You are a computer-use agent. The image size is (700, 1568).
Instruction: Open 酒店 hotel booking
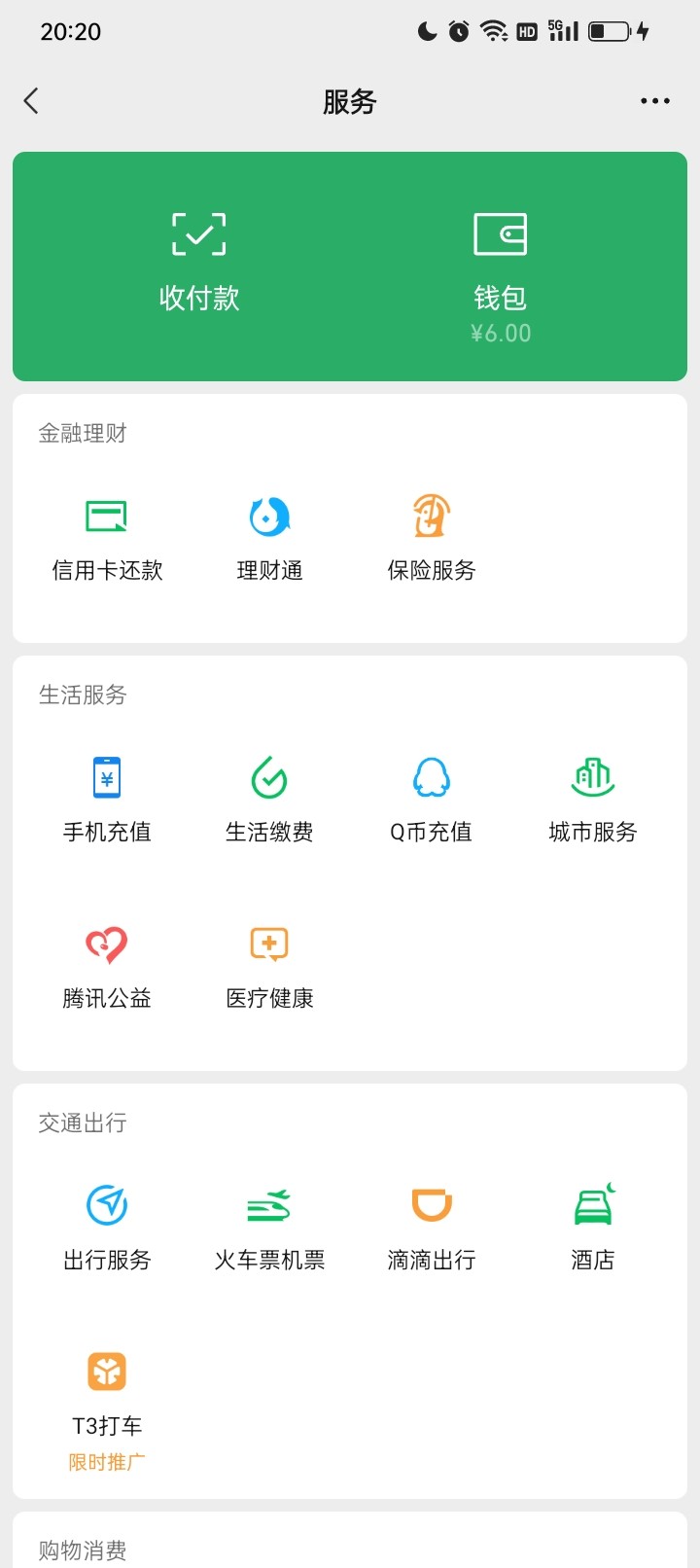click(x=592, y=1226)
